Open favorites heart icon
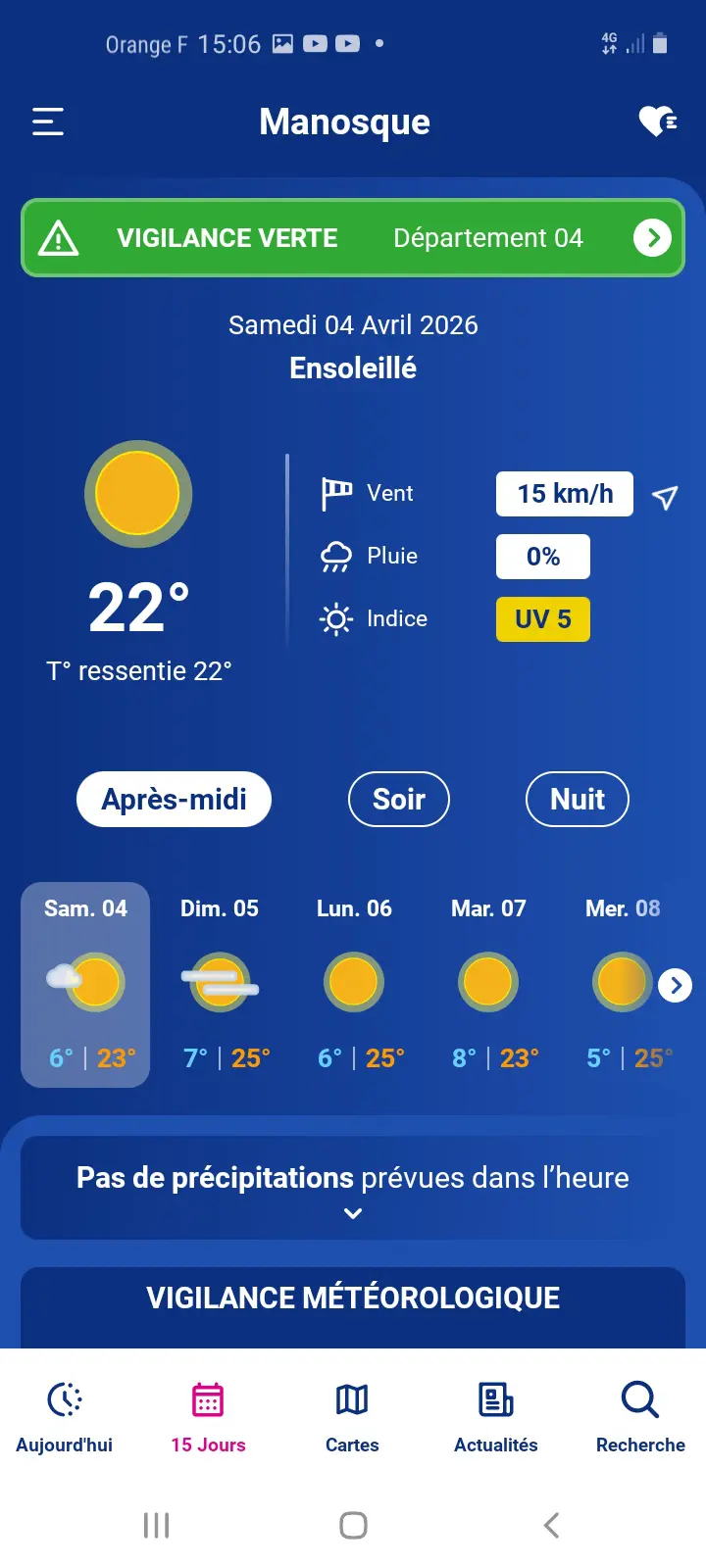 tap(657, 122)
